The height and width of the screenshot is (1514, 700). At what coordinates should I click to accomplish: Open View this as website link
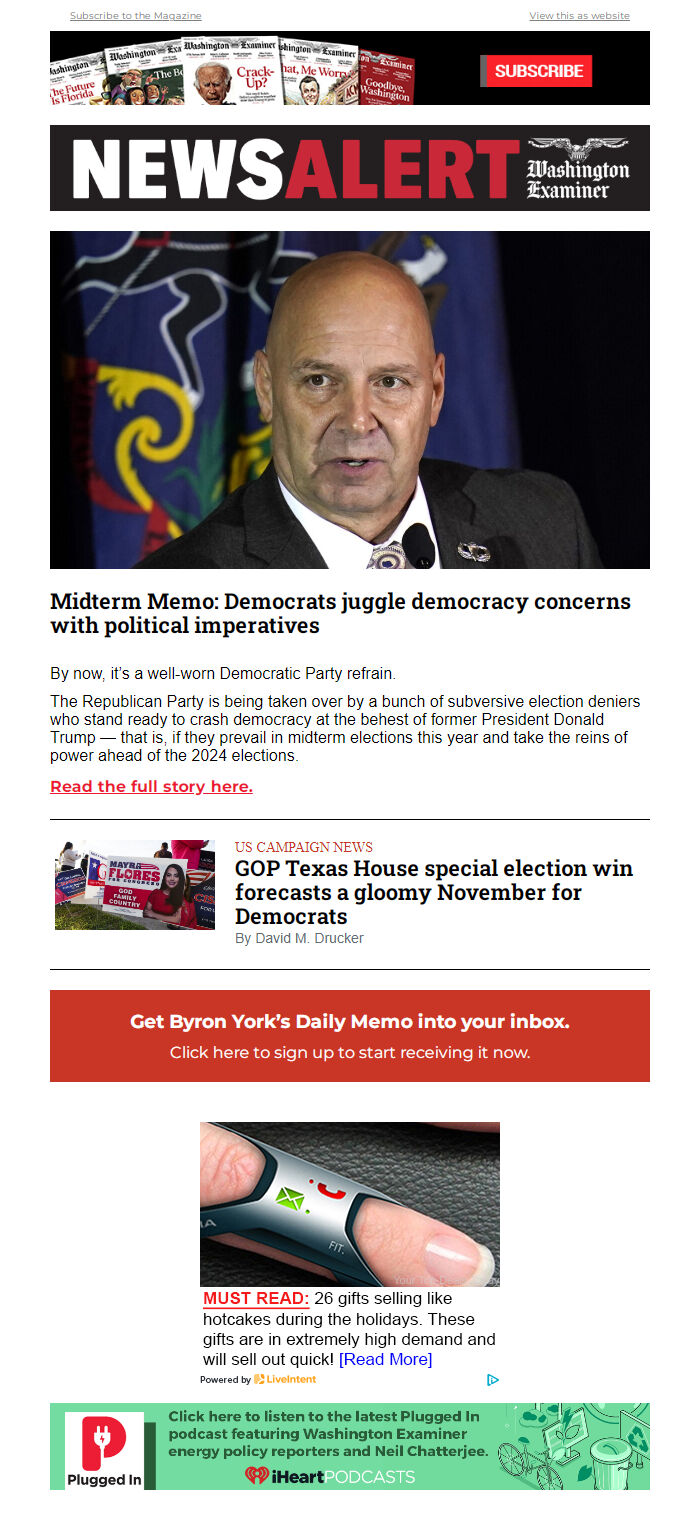579,16
